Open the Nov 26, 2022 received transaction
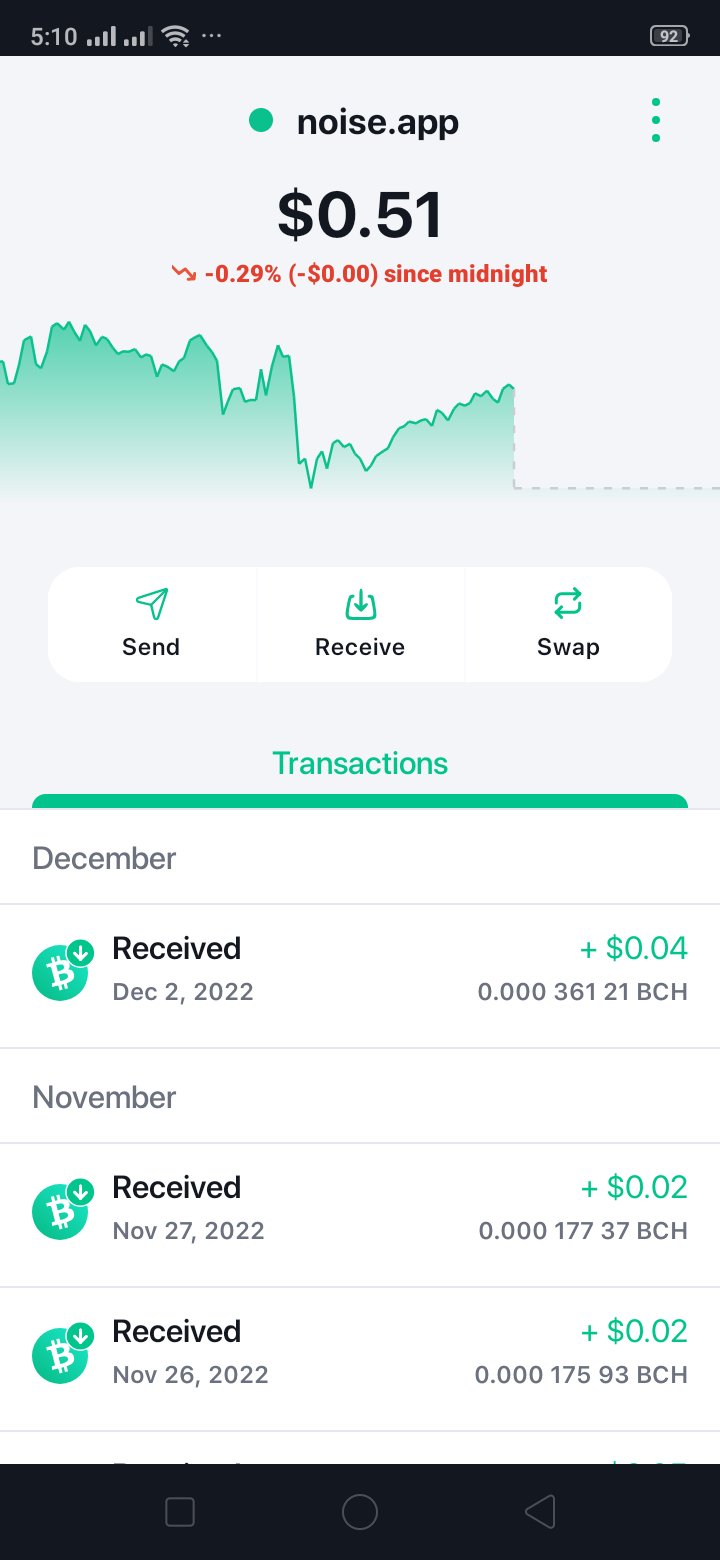Image resolution: width=720 pixels, height=1560 pixels. (360, 1359)
